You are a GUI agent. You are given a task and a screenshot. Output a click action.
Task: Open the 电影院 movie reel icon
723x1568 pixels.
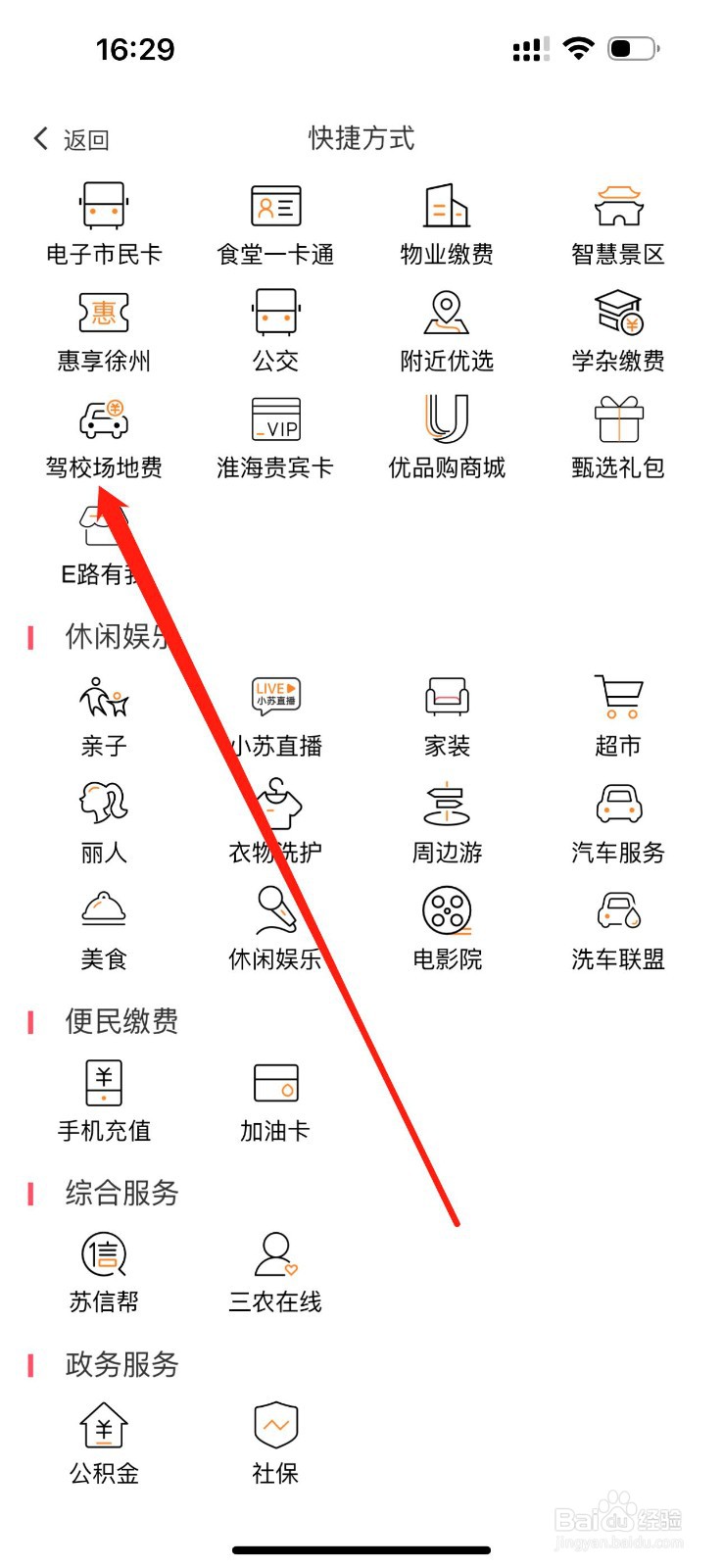(x=446, y=913)
